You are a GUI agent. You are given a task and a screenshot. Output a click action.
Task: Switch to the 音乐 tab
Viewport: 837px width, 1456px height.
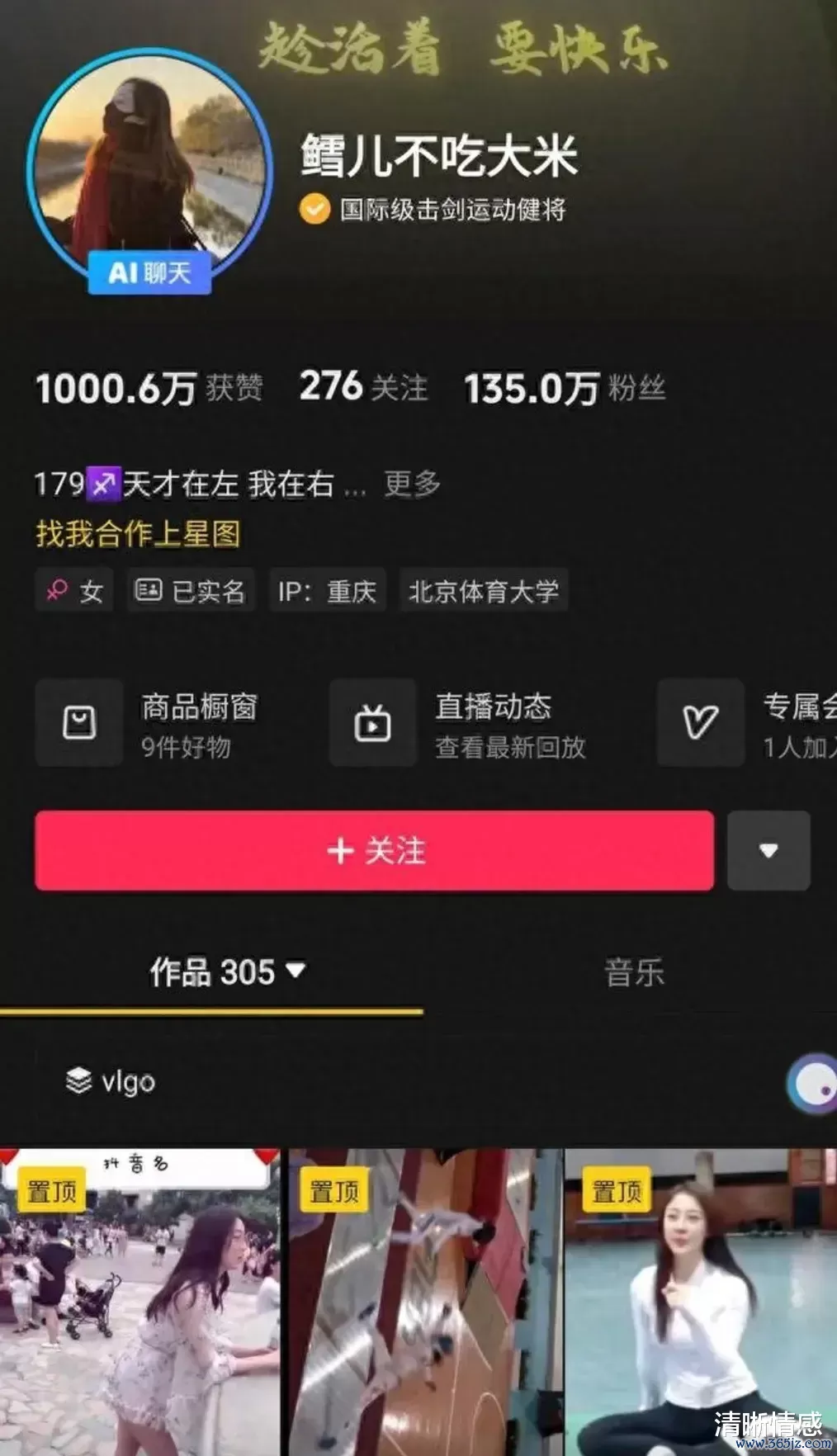[x=634, y=972]
